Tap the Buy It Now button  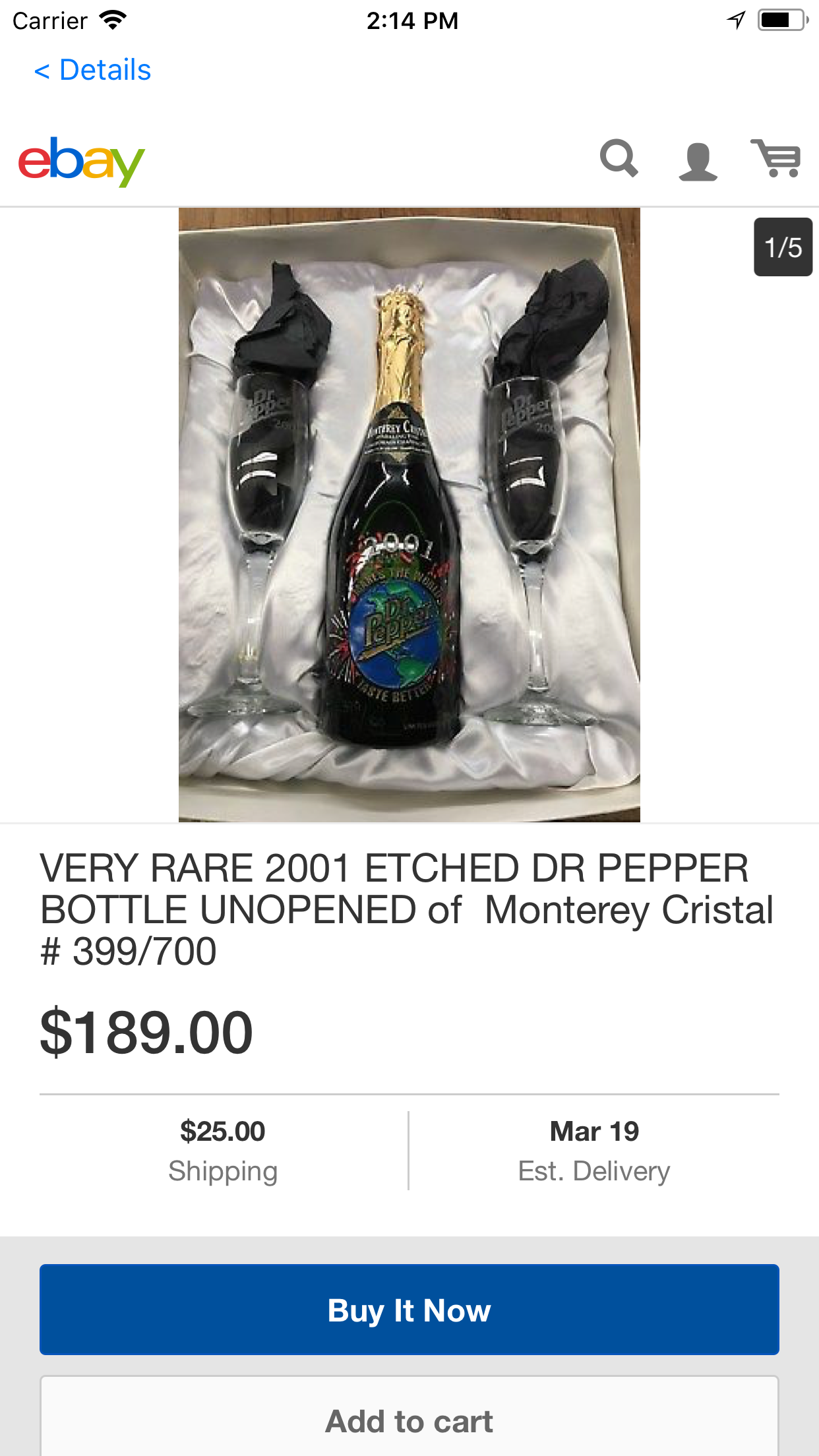pyautogui.click(x=409, y=1310)
